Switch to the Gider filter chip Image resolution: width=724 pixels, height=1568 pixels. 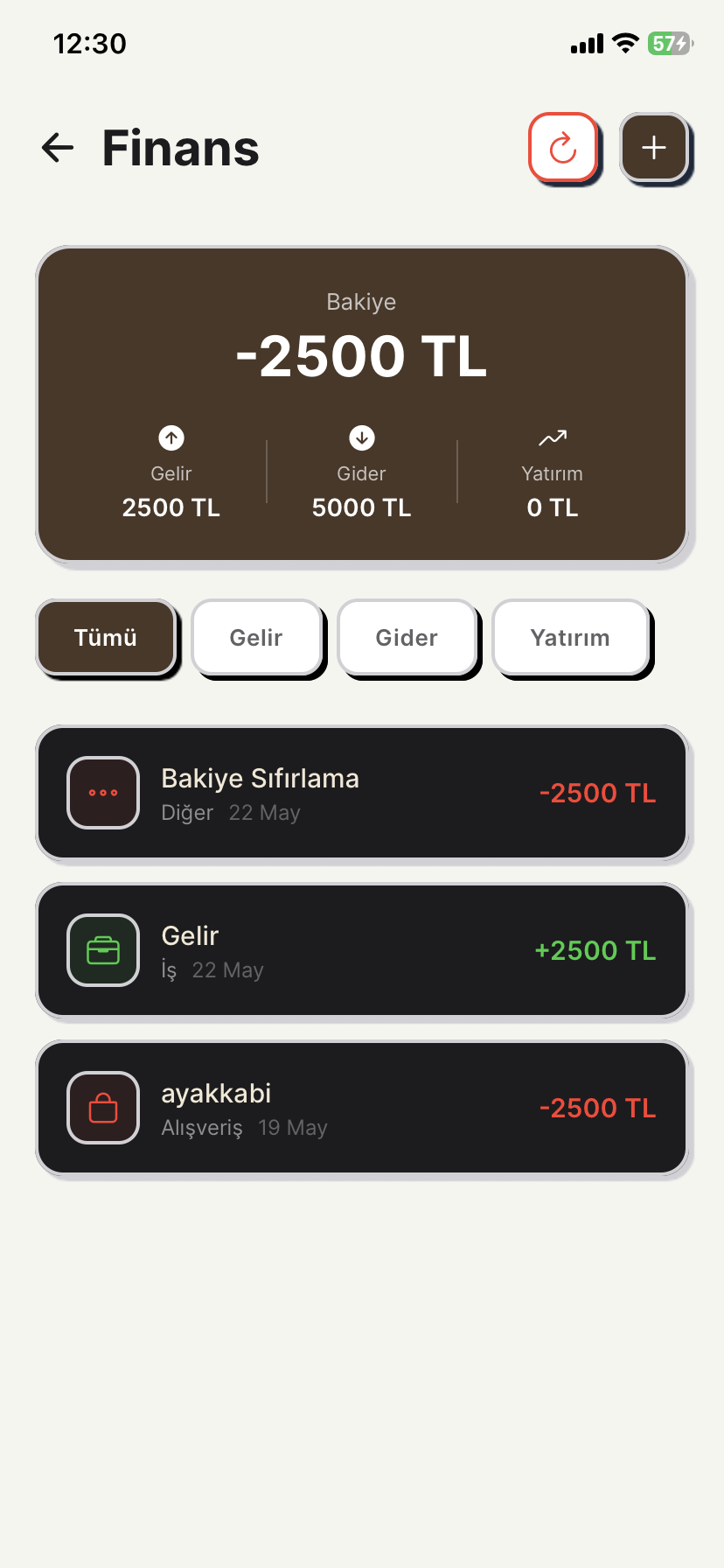point(407,637)
